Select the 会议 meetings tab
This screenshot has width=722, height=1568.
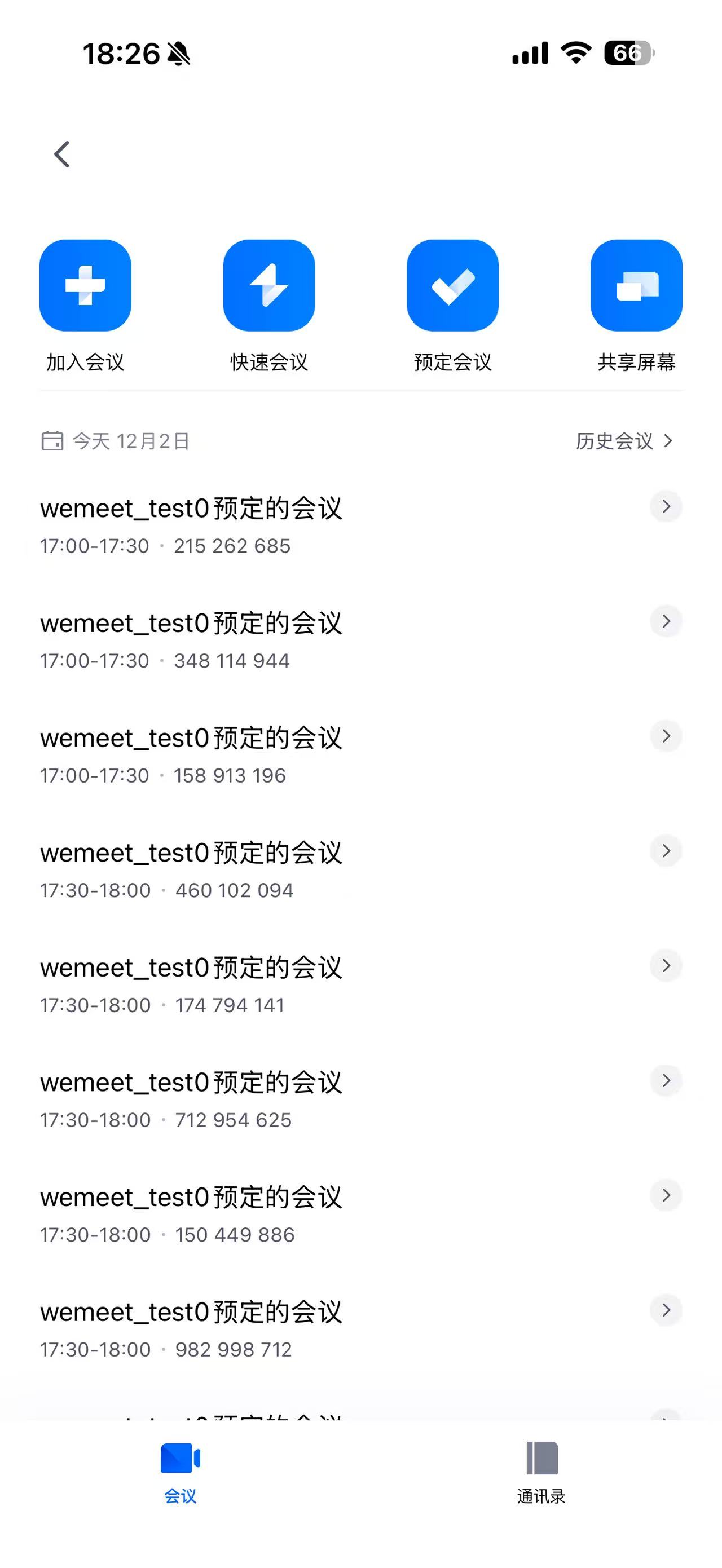(180, 1472)
